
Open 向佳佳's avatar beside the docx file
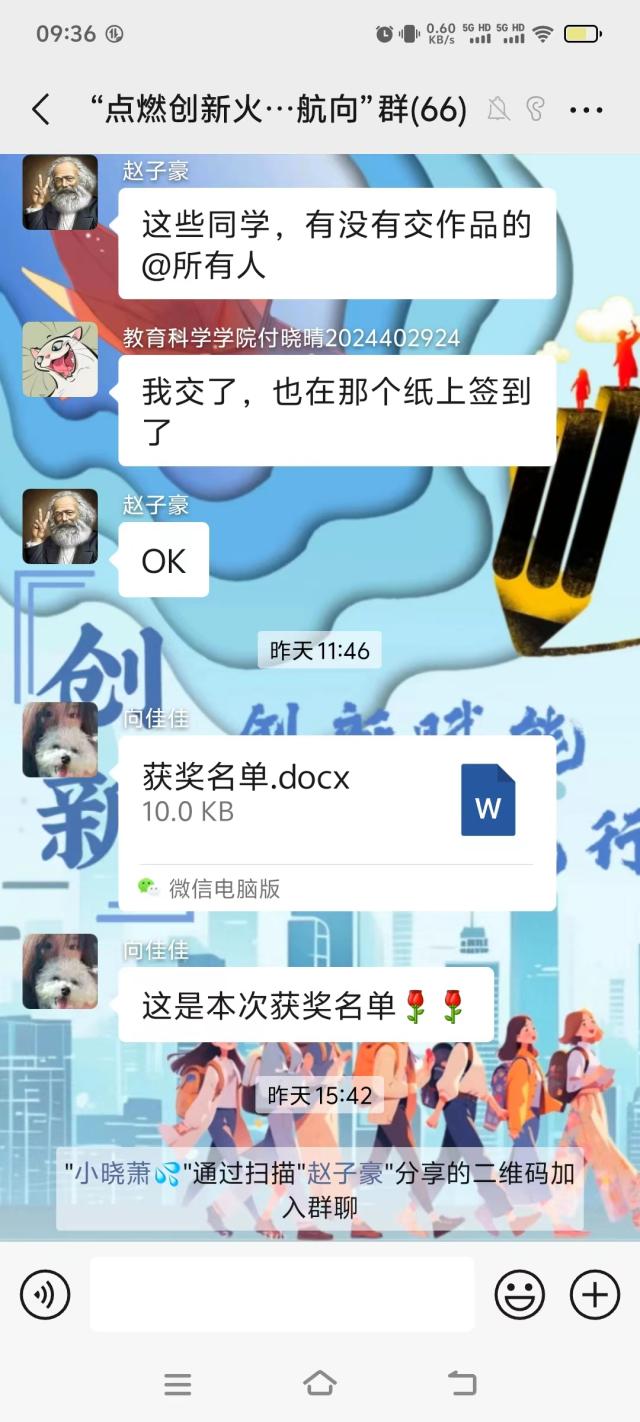click(60, 740)
